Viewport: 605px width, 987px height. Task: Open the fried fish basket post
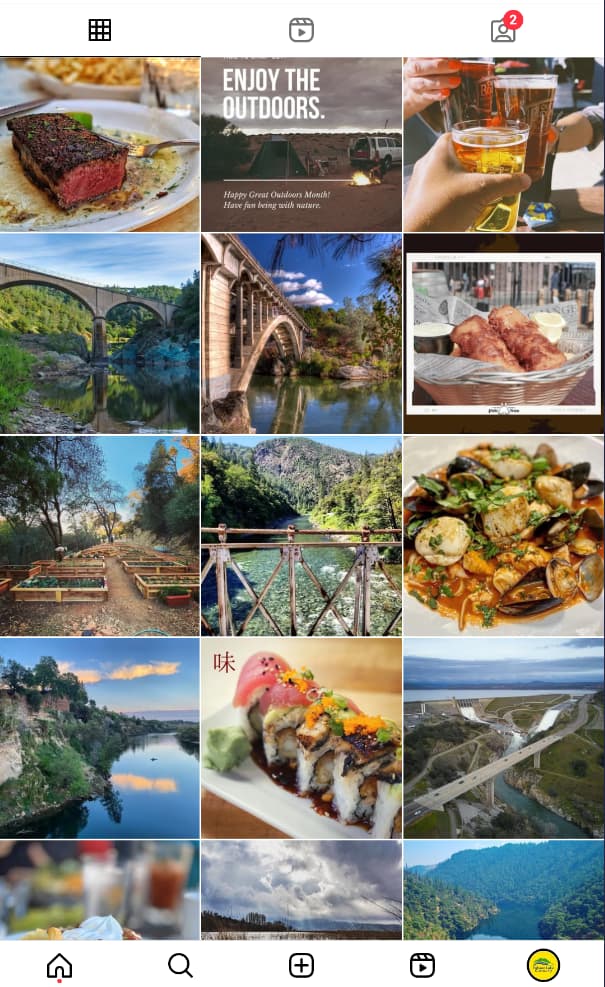tap(504, 334)
